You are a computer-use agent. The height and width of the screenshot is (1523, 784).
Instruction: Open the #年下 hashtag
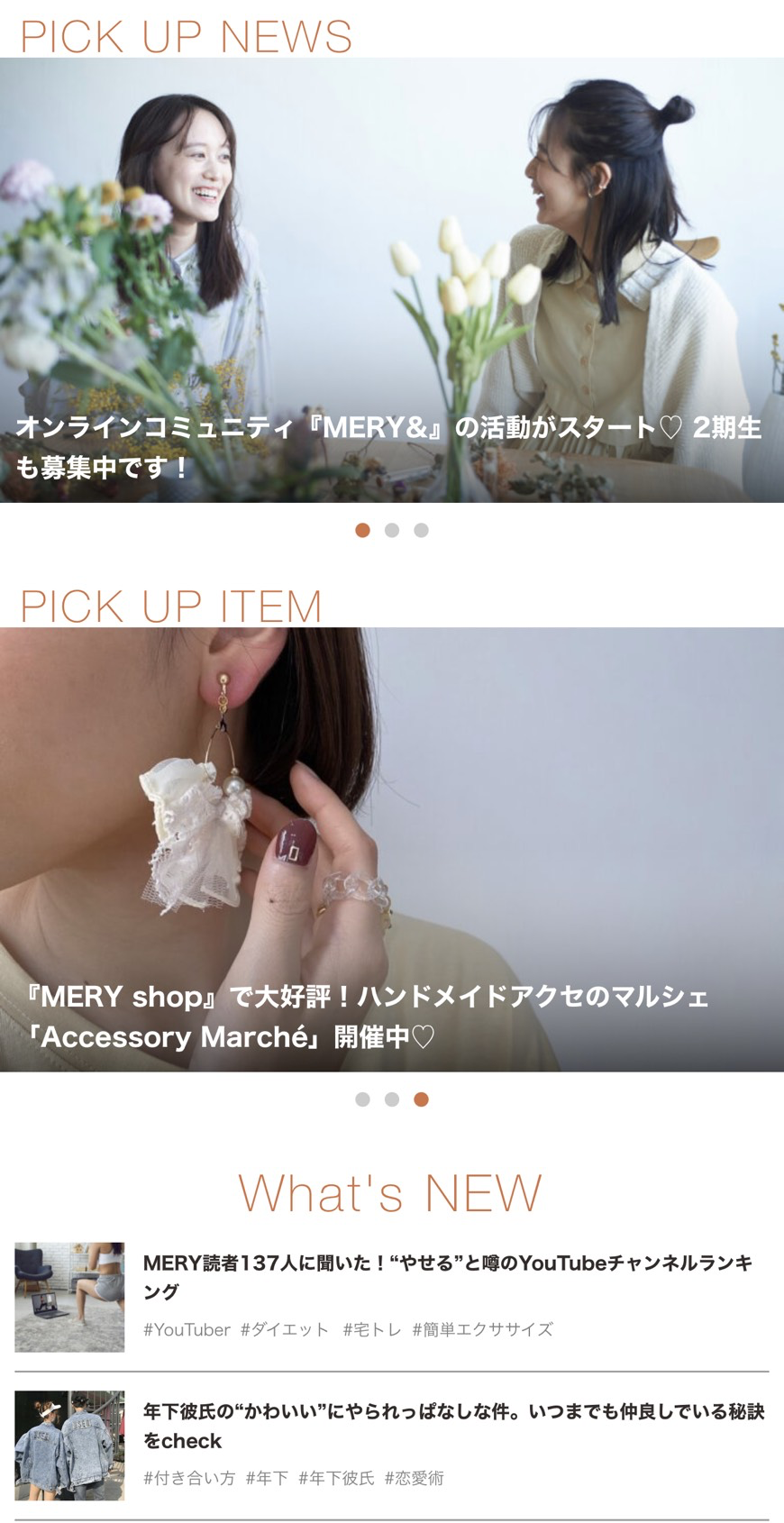[267, 1478]
